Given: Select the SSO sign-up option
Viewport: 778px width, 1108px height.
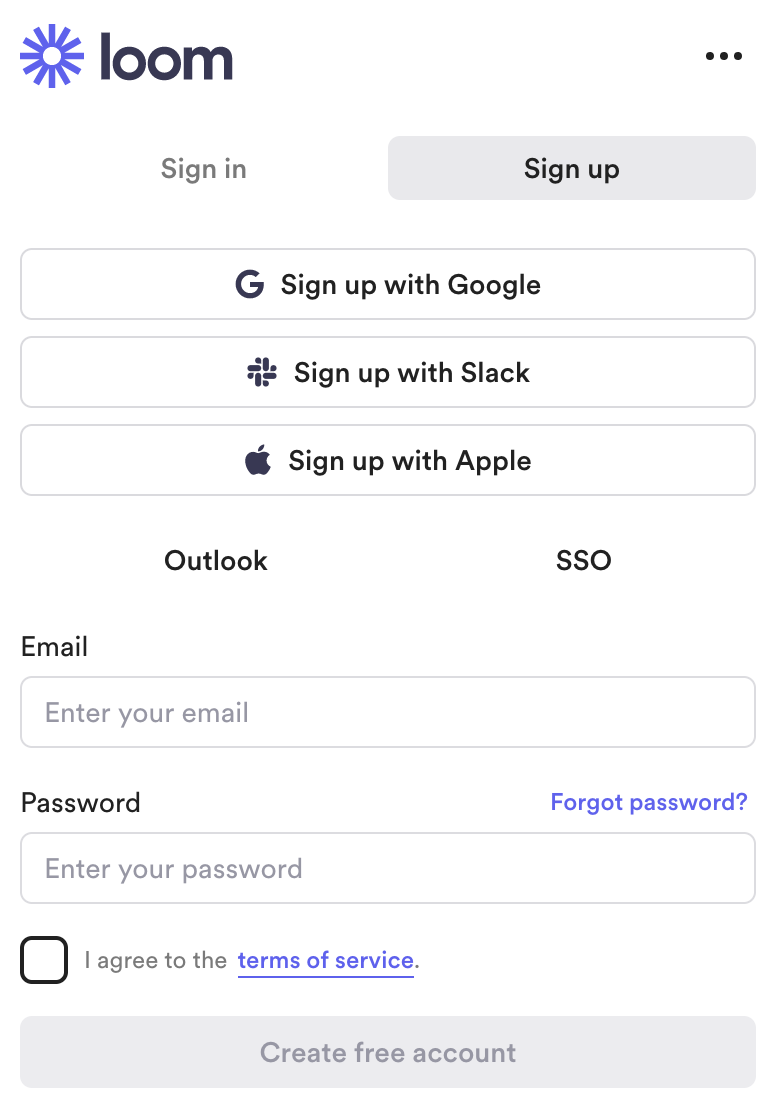Looking at the screenshot, I should [583, 560].
